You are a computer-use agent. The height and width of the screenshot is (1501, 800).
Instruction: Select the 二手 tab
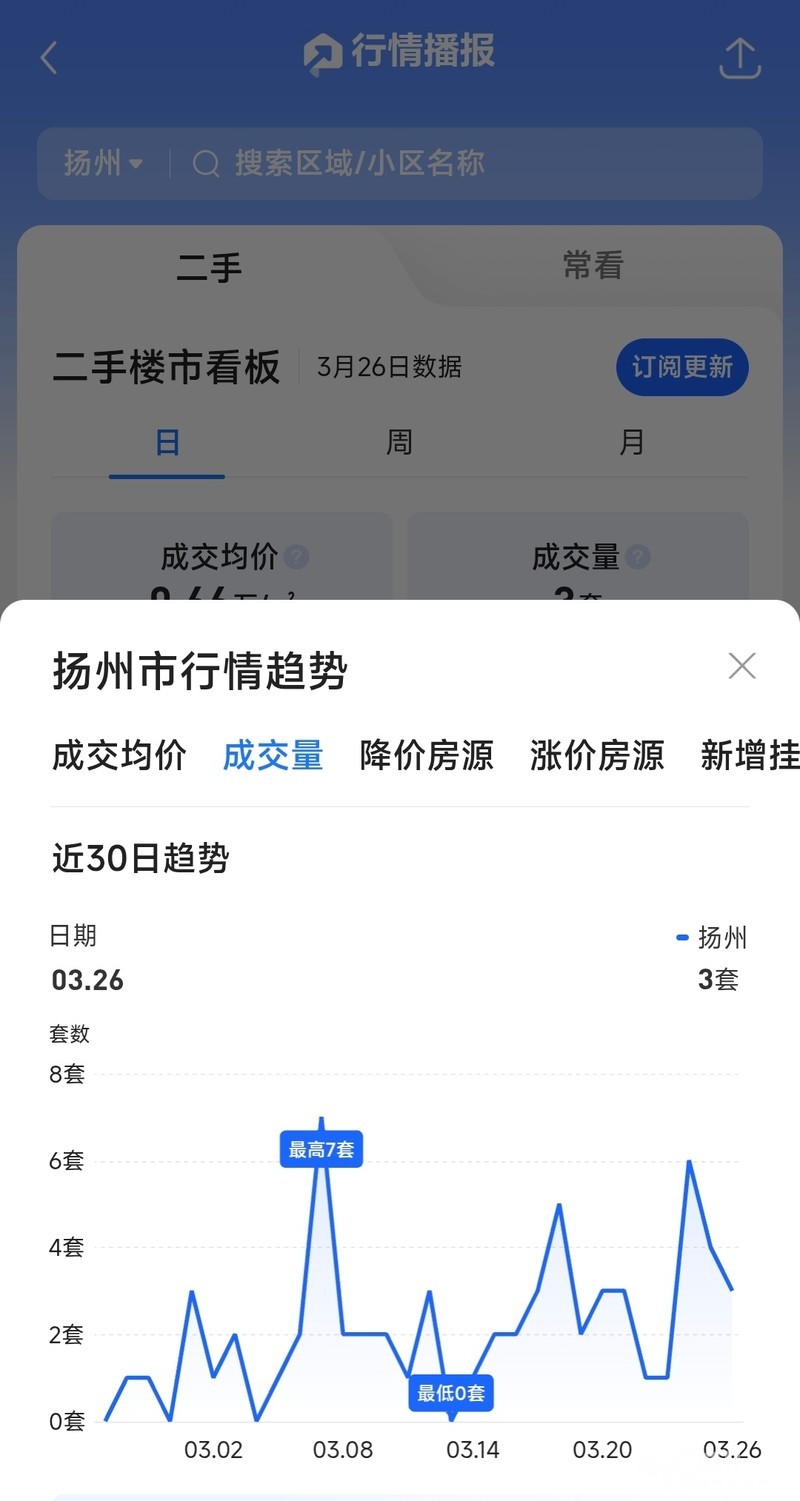[x=209, y=268]
